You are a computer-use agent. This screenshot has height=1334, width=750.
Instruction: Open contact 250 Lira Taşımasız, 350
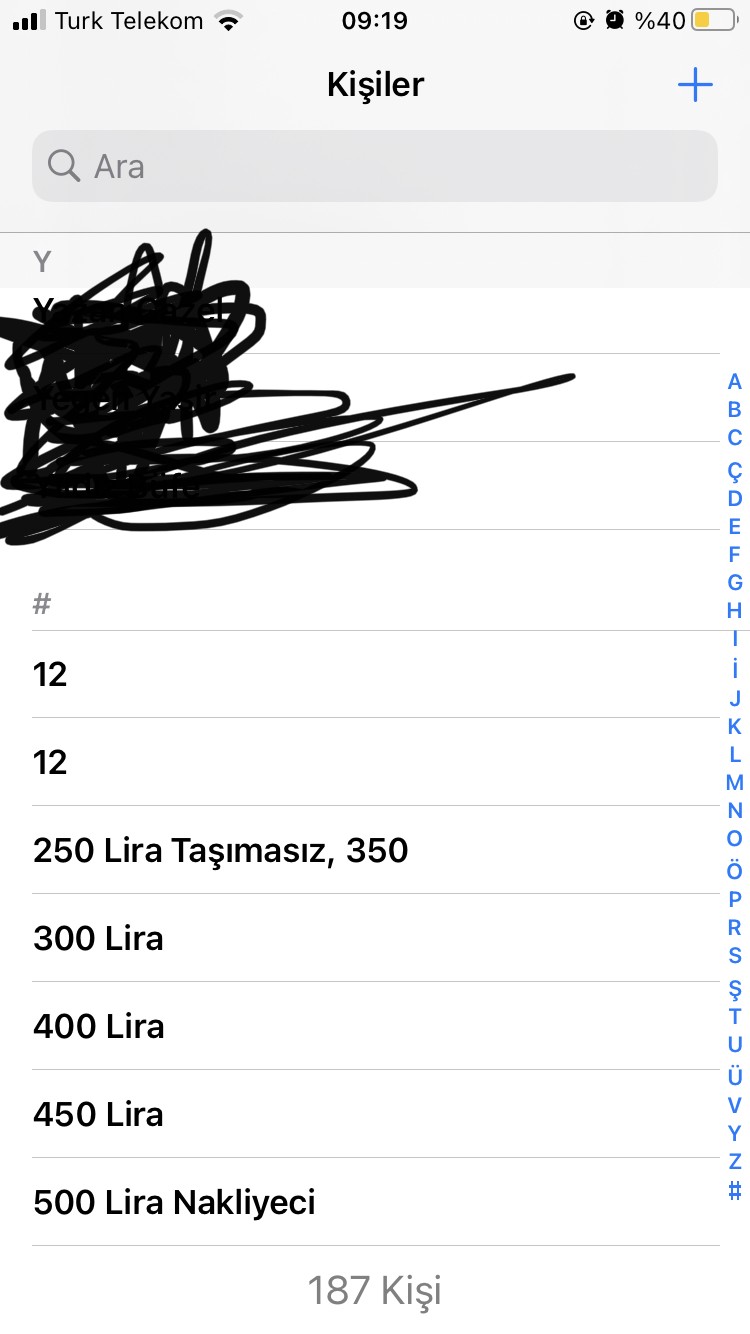pyautogui.click(x=220, y=851)
